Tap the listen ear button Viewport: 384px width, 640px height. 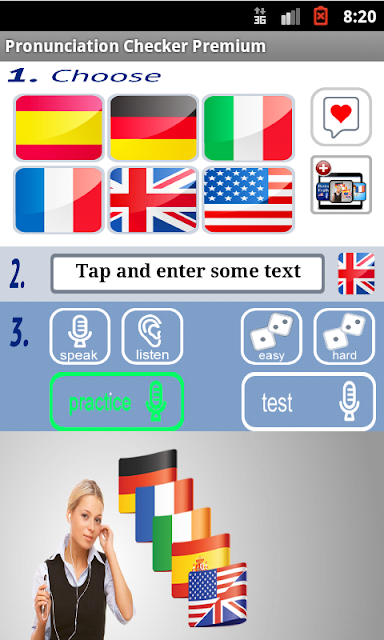click(x=152, y=336)
